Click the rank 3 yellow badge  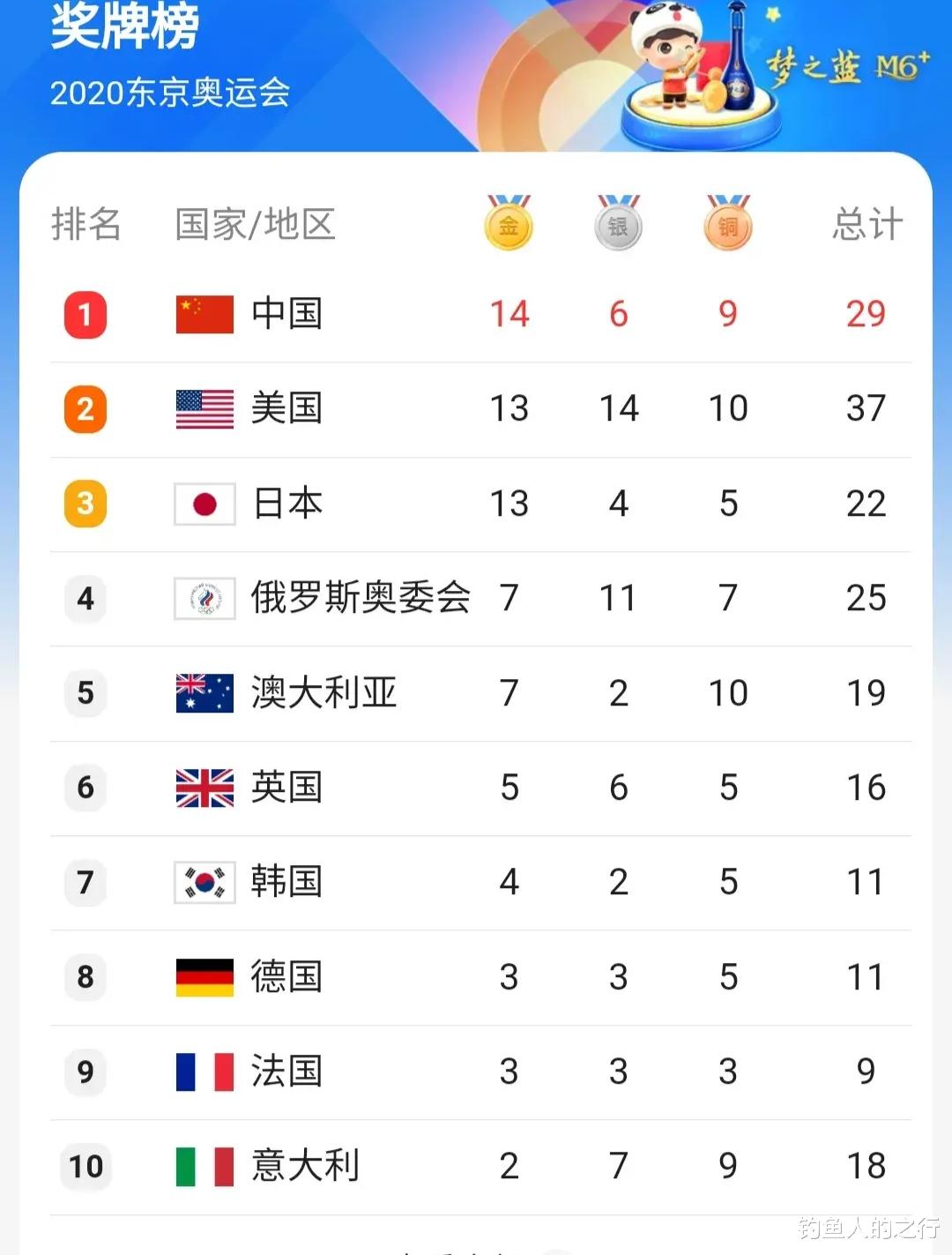tap(85, 504)
